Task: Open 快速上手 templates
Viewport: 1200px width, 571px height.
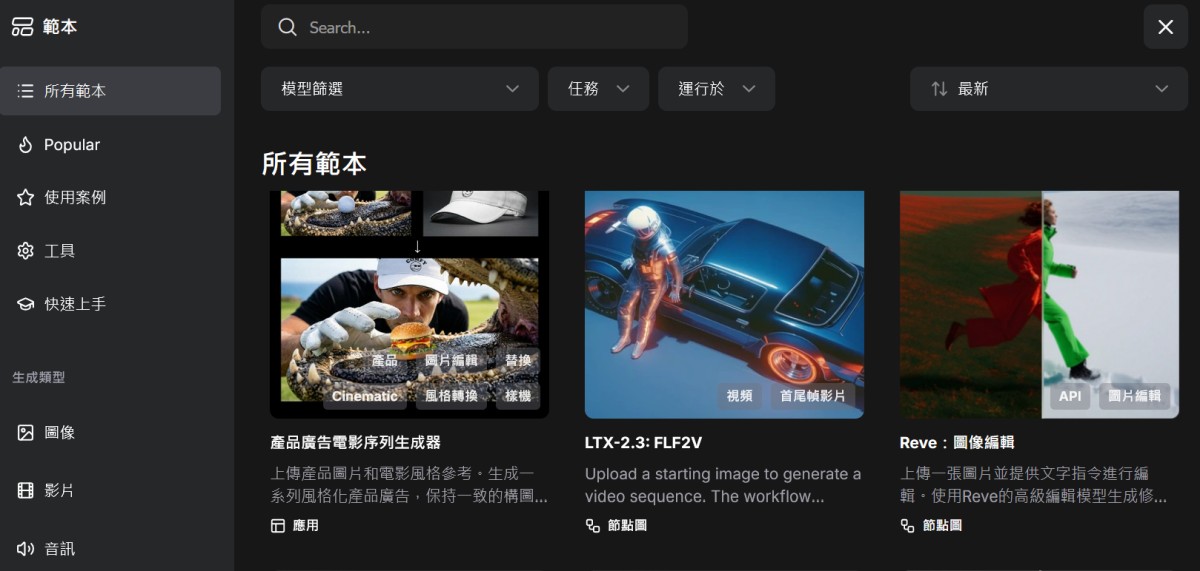Action: tap(75, 304)
